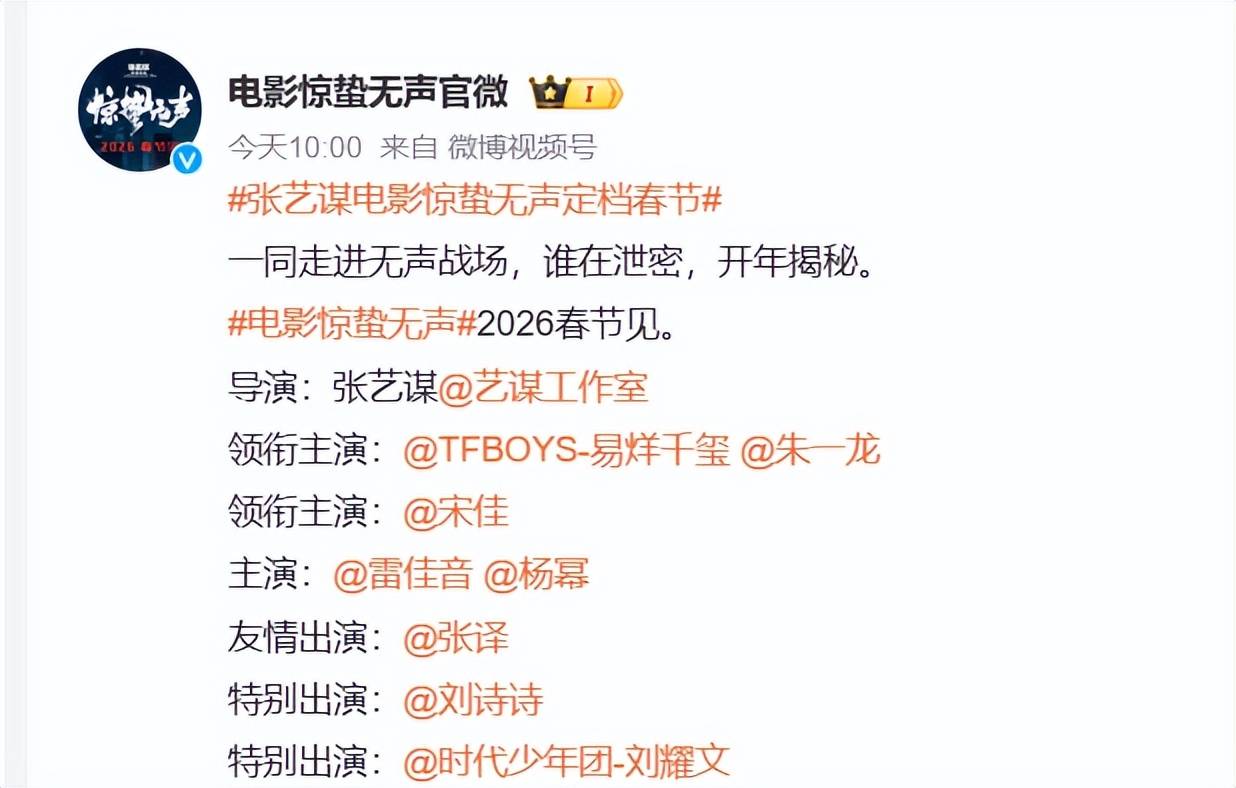Visit the @艺谋工作室 mention

pos(544,388)
